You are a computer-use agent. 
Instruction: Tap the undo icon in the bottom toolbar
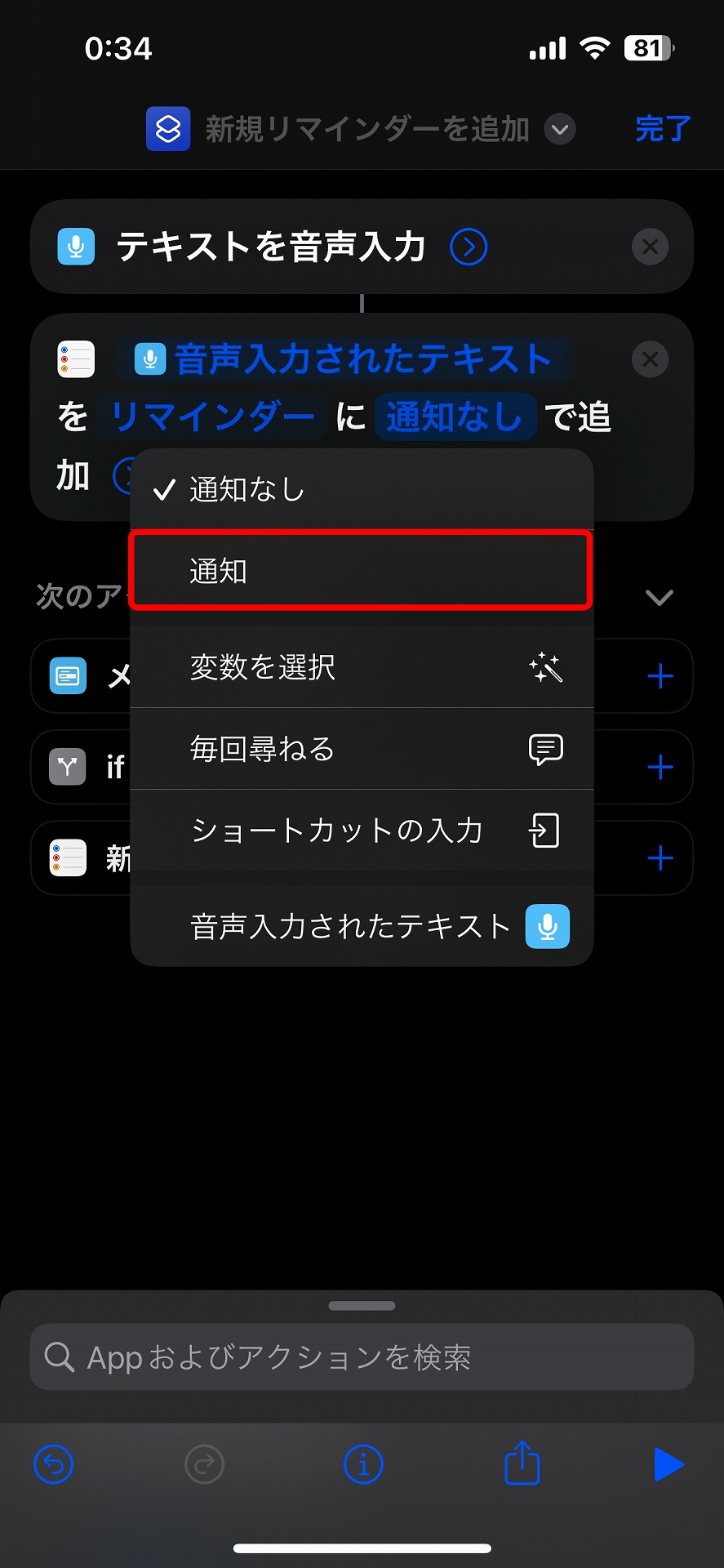52,1463
